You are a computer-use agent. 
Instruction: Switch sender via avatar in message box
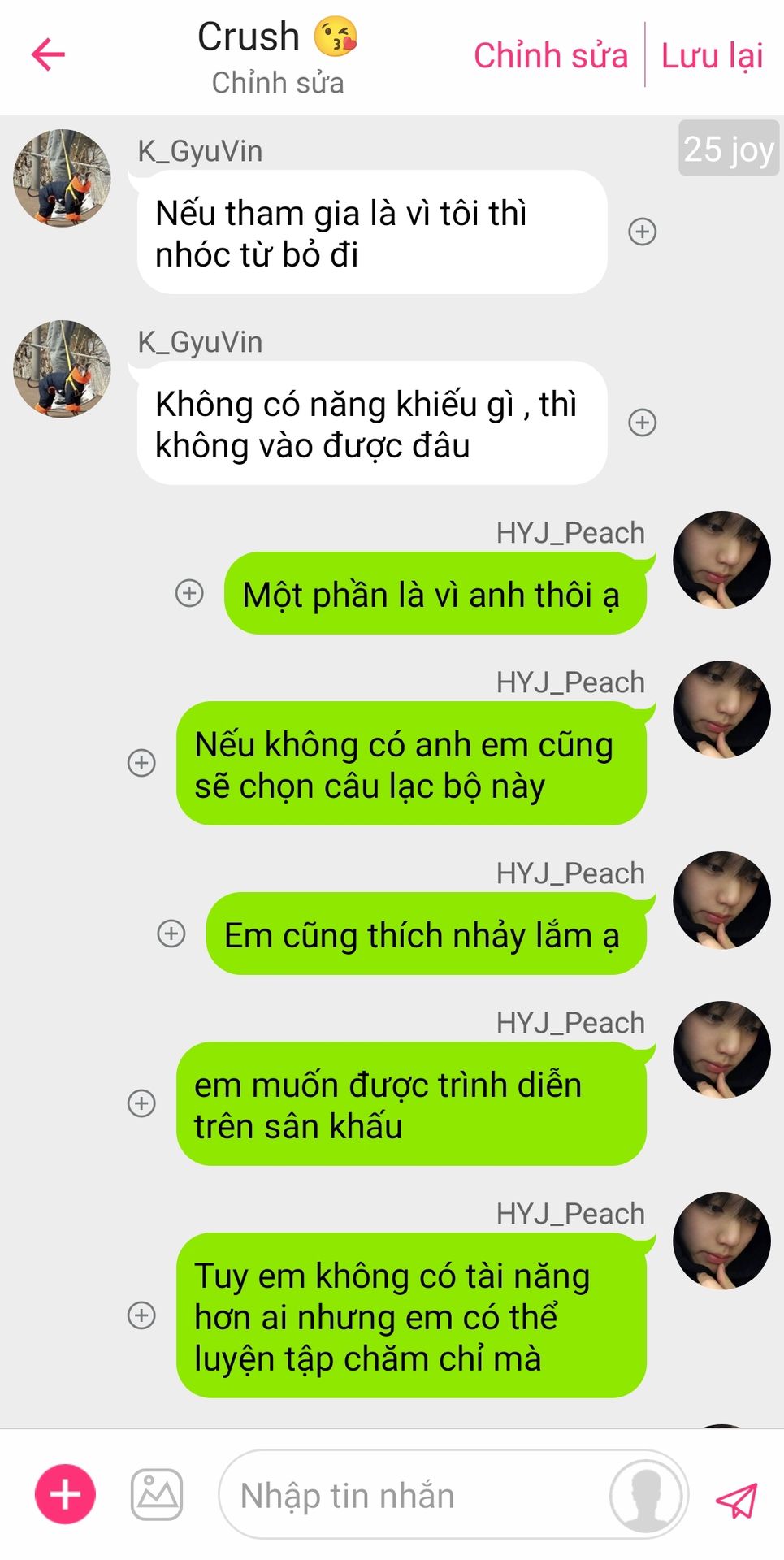pos(646,1495)
